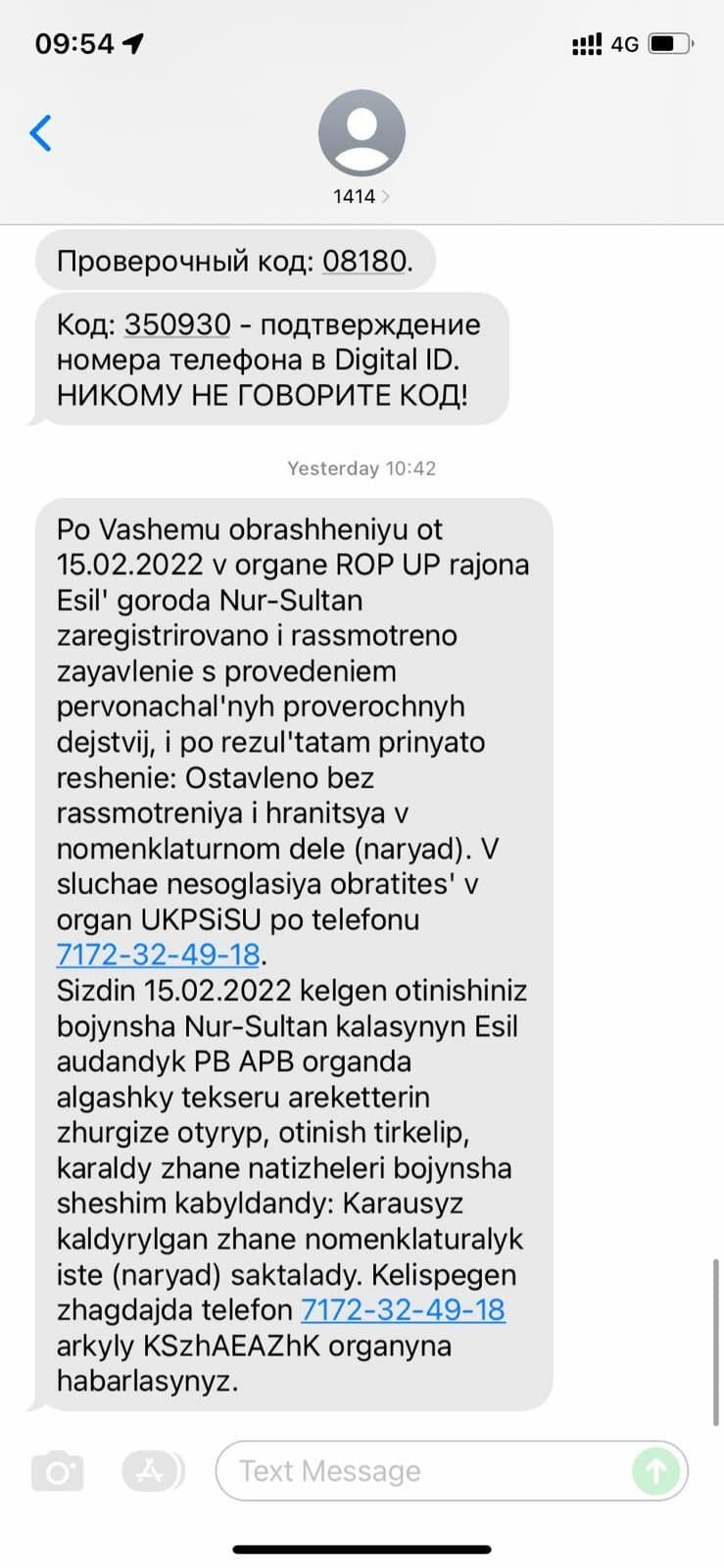This screenshot has width=724, height=1568.
Task: Open the App Store apps drawer
Action: tap(151, 1470)
